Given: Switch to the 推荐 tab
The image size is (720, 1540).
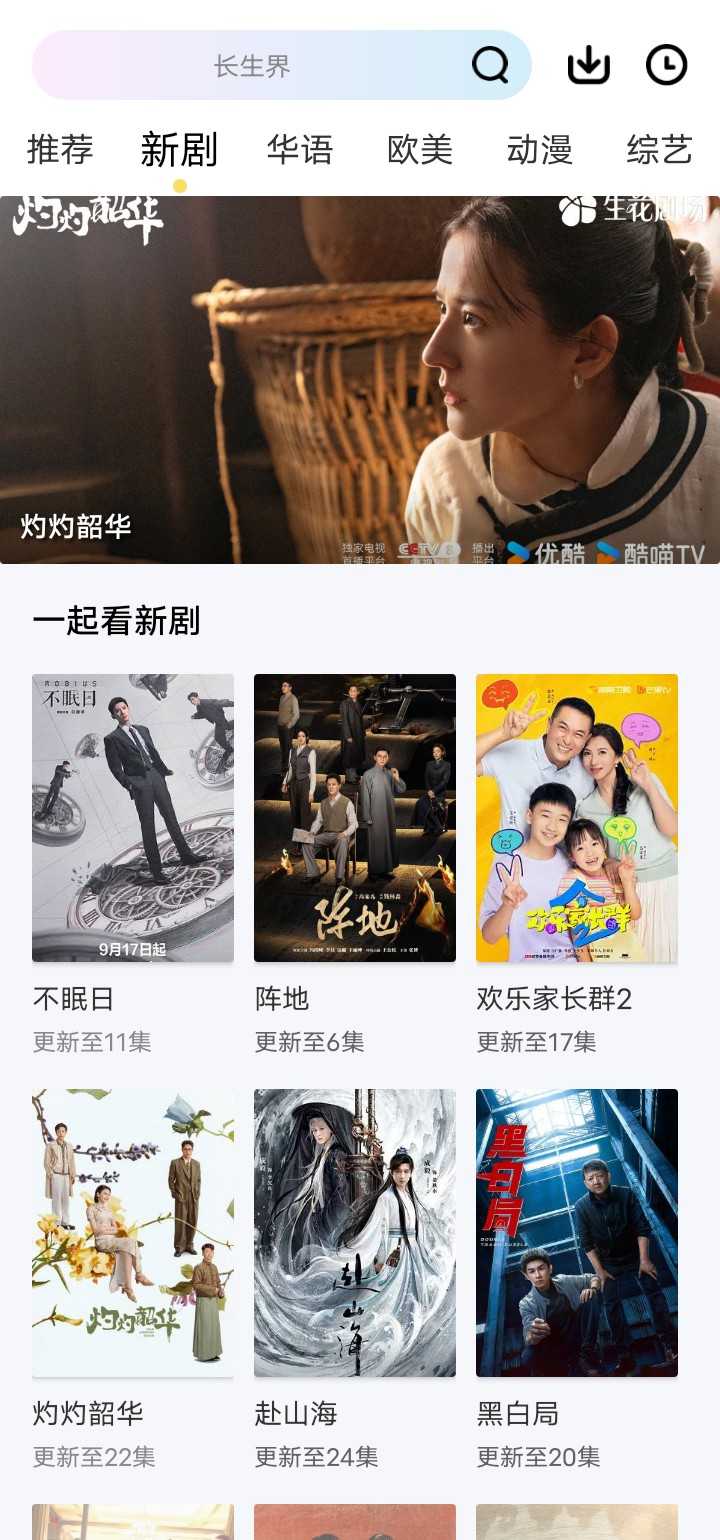Looking at the screenshot, I should click(x=60, y=150).
